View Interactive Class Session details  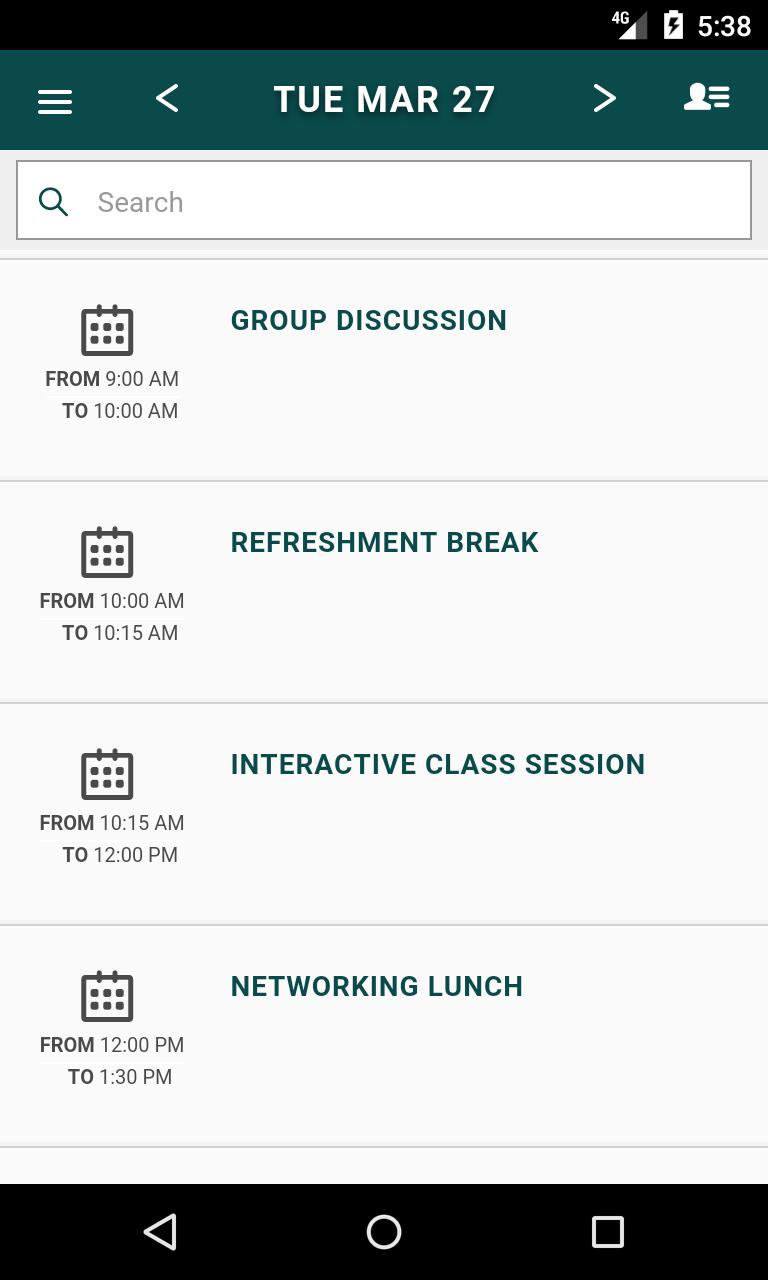(438, 765)
